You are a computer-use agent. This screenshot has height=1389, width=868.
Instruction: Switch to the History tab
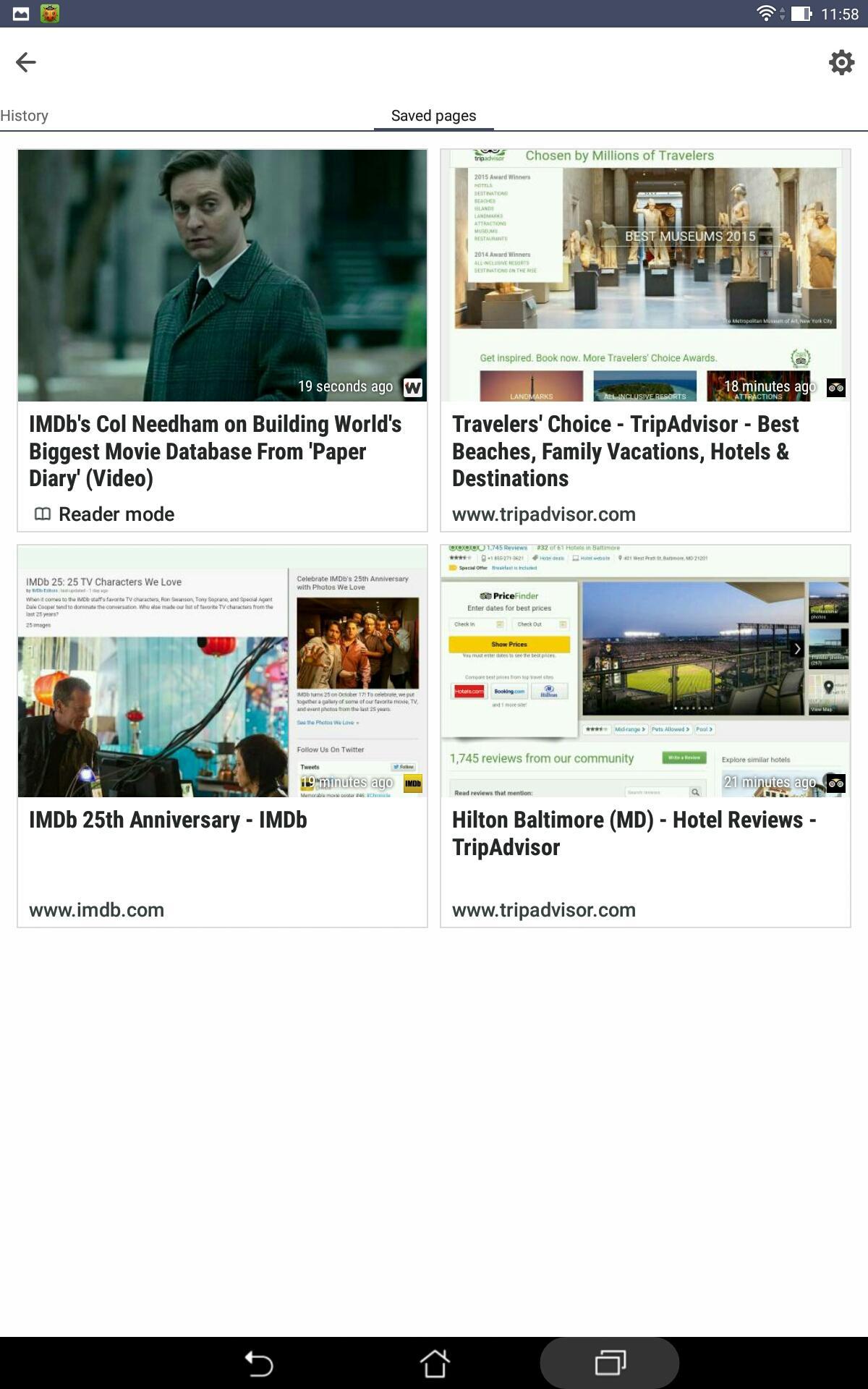[x=25, y=116]
